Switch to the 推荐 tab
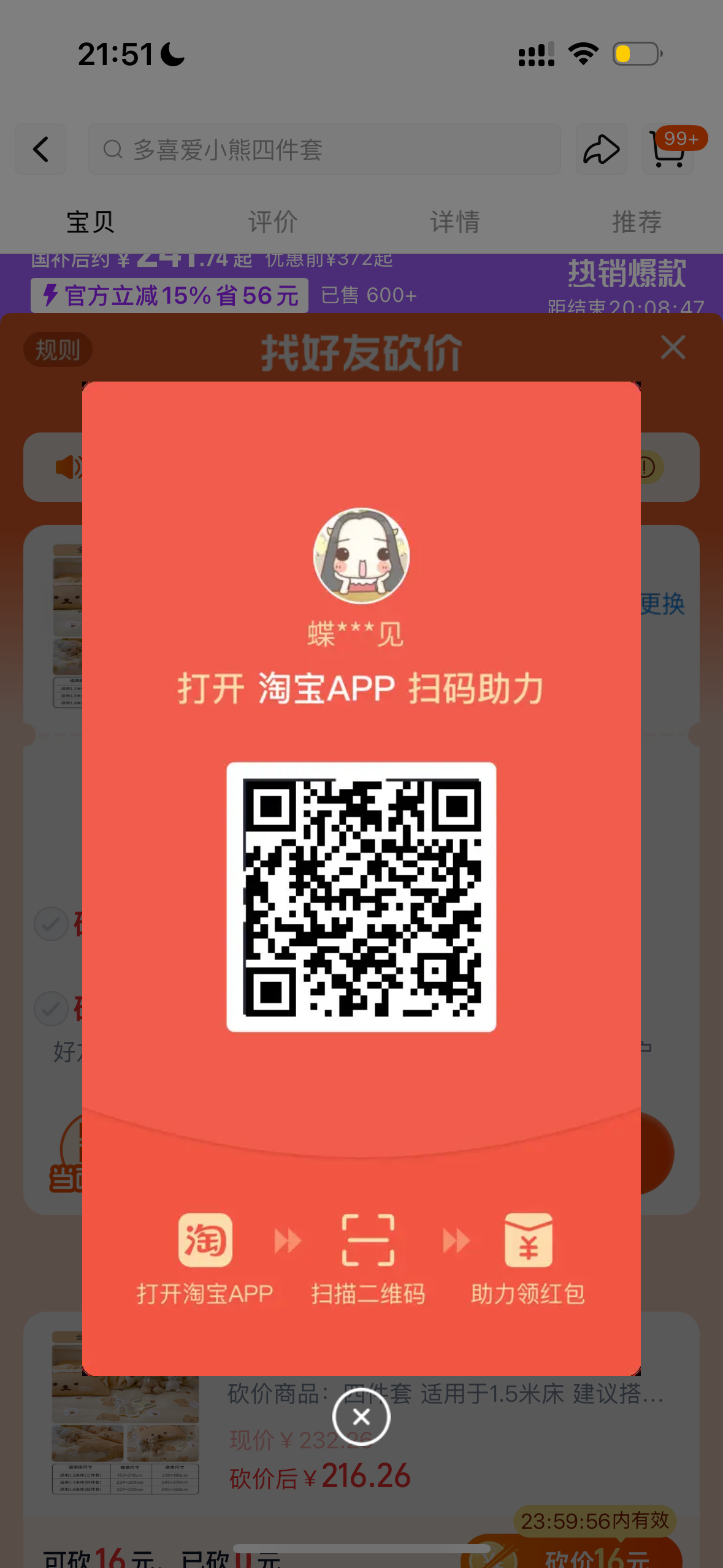Image resolution: width=723 pixels, height=1568 pixels. [637, 222]
